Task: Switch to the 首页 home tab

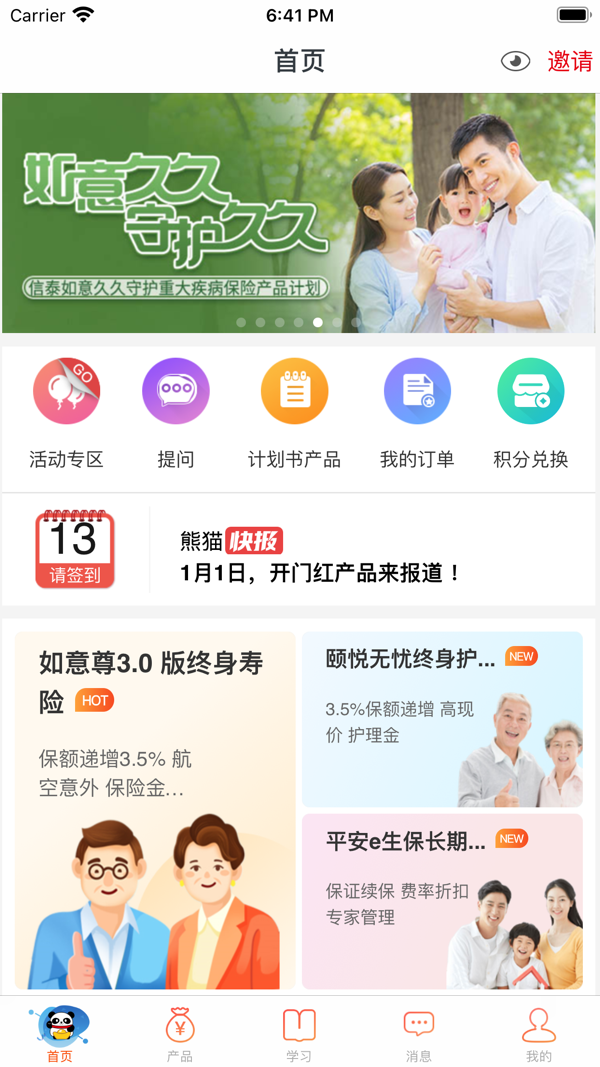Action: pos(60,1034)
